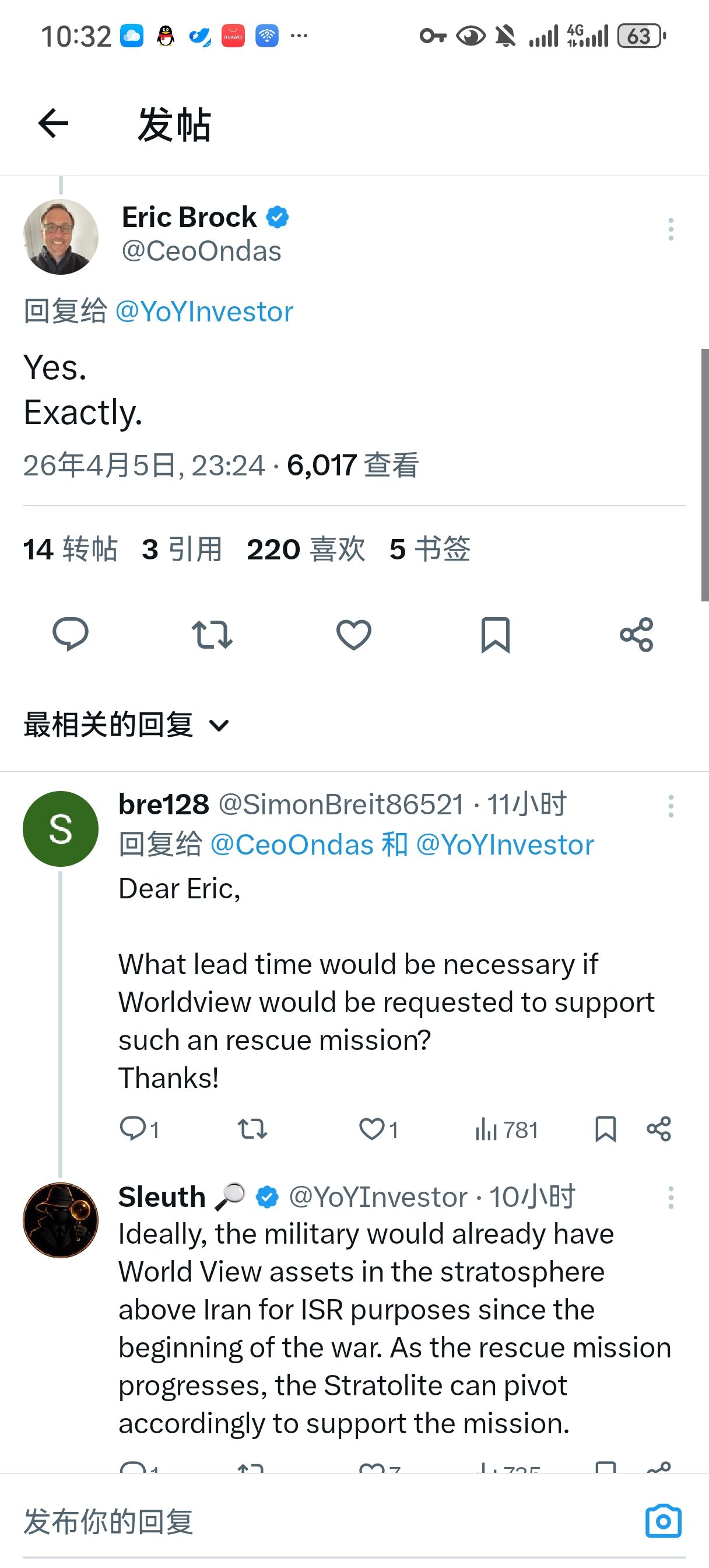View the 220 likes list
Screen dimensions: 709x1568
tap(306, 549)
